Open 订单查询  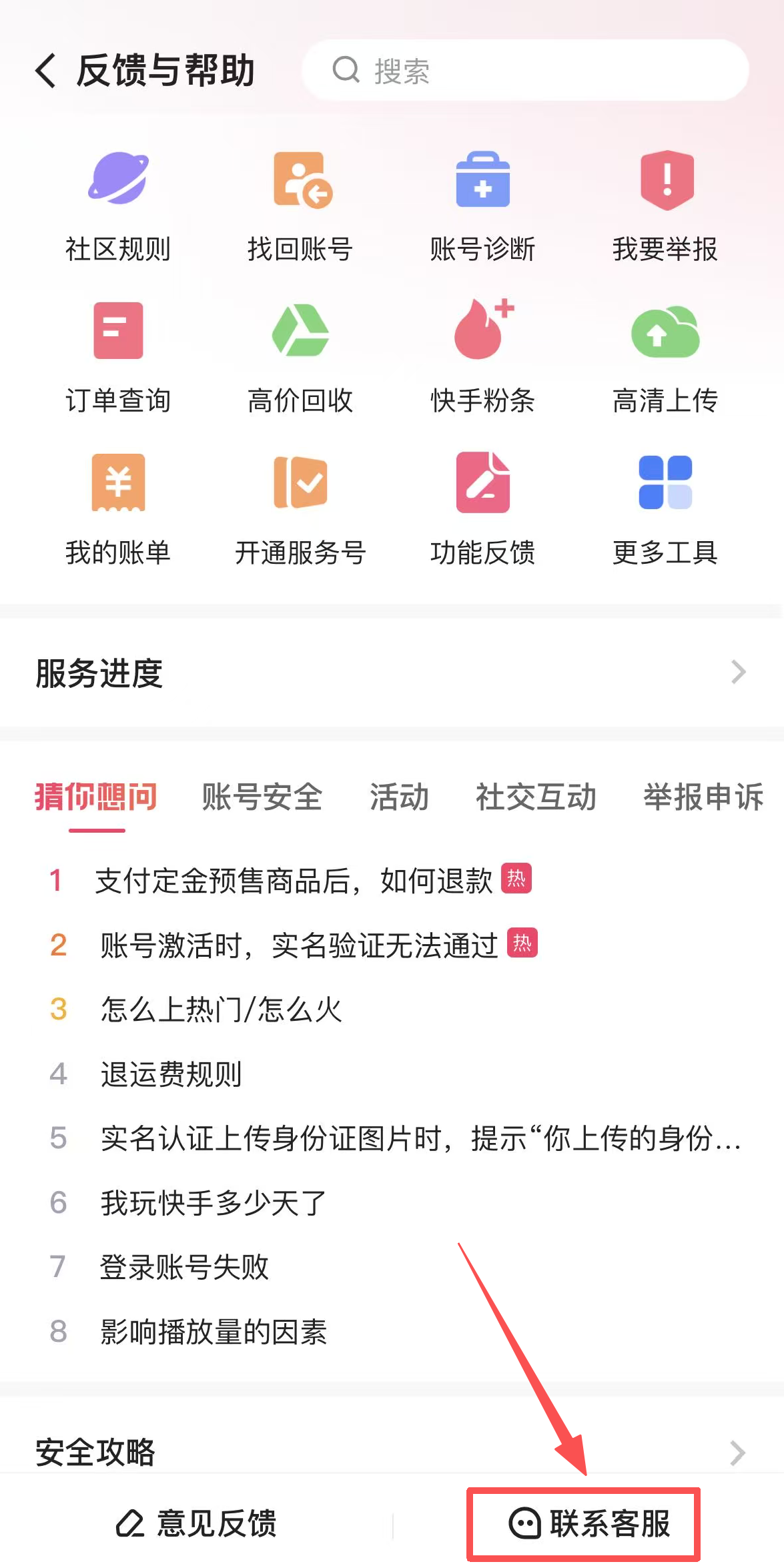click(118, 358)
